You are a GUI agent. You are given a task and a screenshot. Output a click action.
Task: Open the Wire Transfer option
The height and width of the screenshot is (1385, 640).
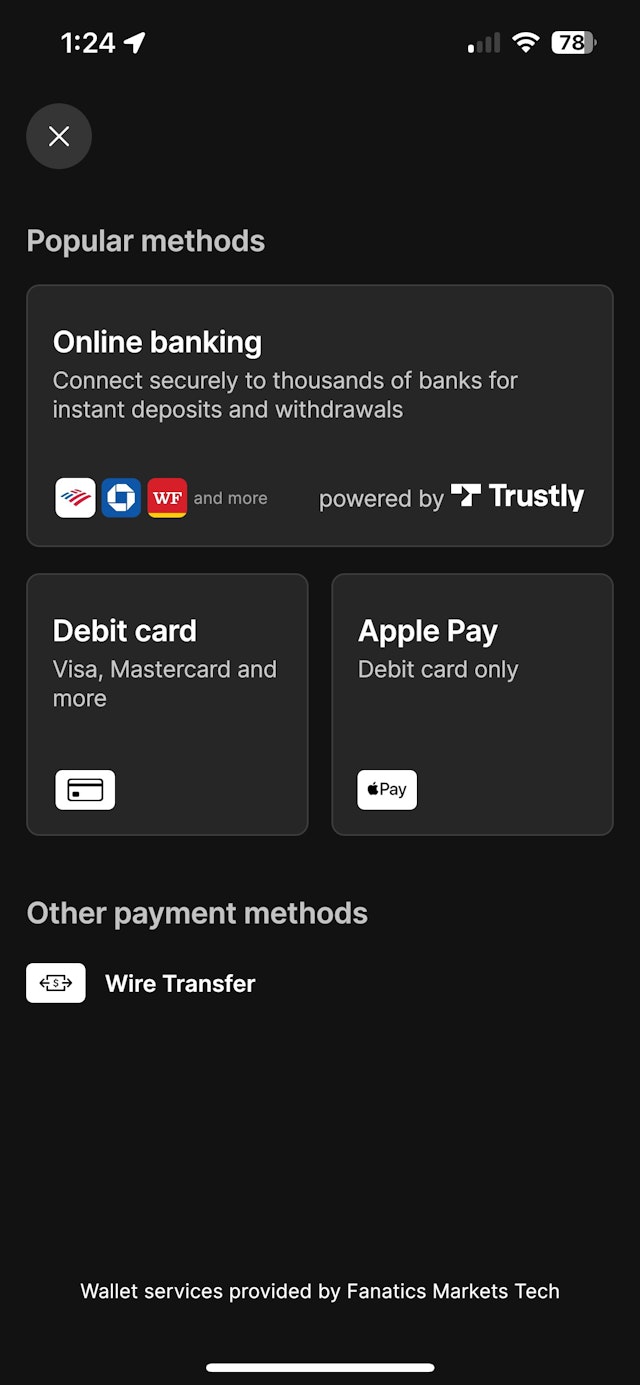pyautogui.click(x=180, y=983)
